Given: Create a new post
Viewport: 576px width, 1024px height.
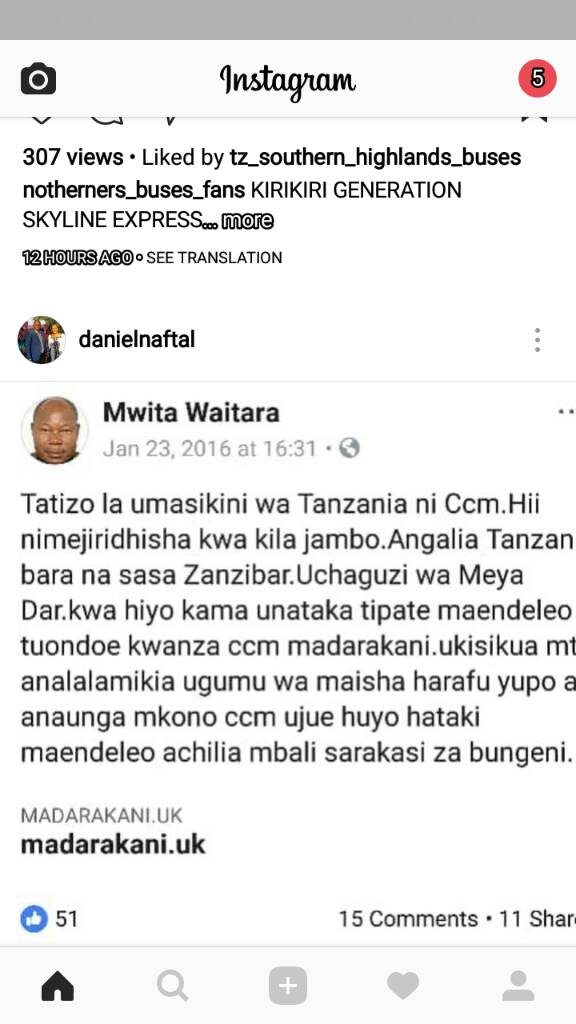Looking at the screenshot, I should point(287,985).
